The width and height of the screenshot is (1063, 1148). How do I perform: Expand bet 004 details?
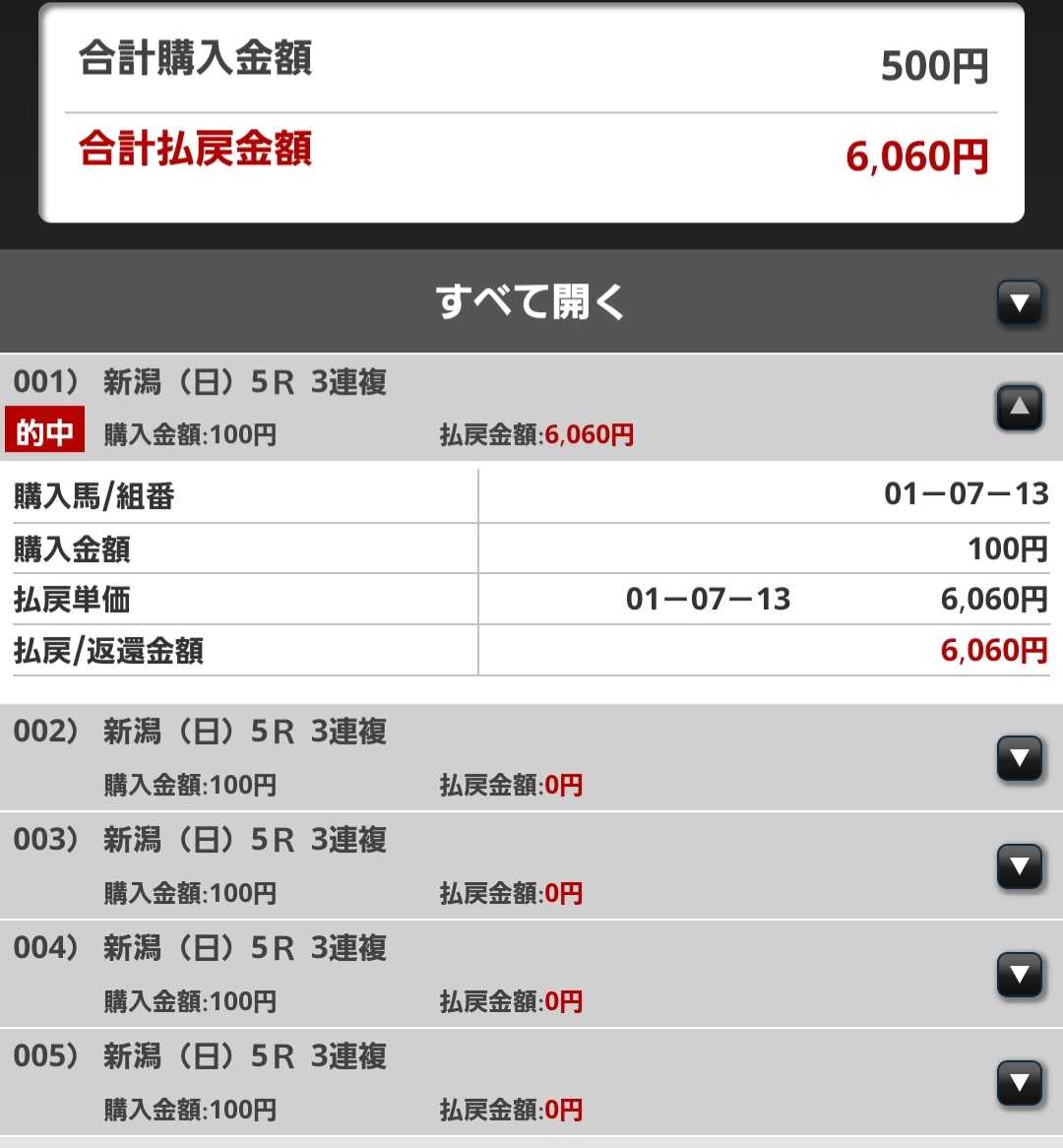click(1019, 975)
